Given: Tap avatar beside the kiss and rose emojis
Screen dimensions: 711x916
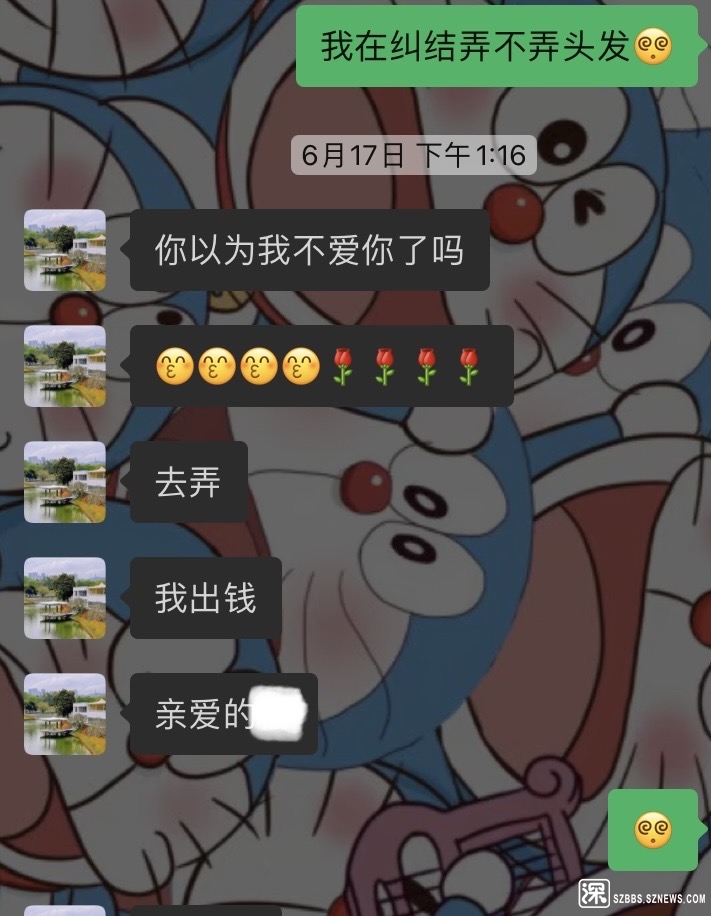Looking at the screenshot, I should 65,366.
